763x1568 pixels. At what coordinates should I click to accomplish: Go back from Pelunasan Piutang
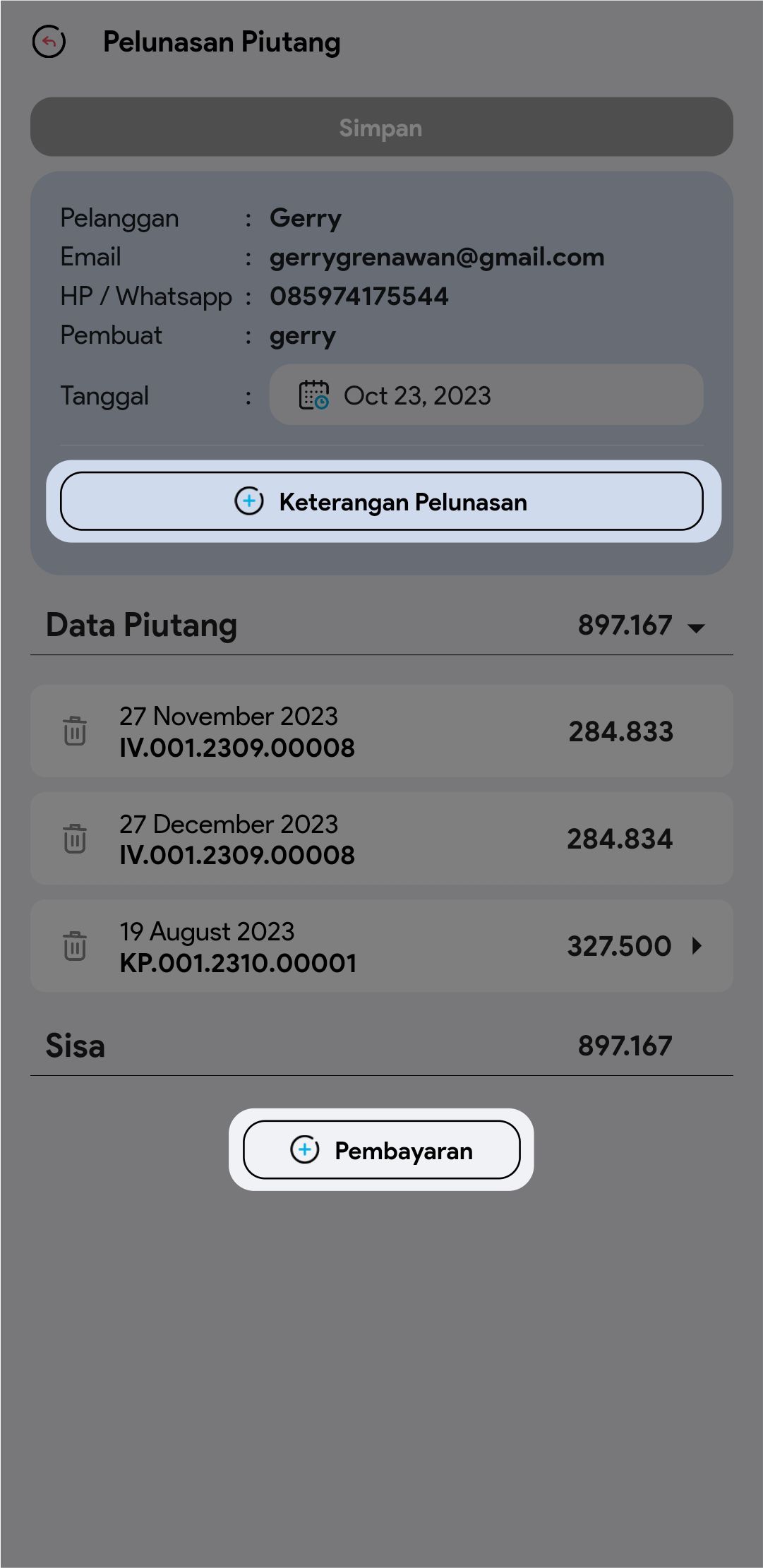point(49,42)
